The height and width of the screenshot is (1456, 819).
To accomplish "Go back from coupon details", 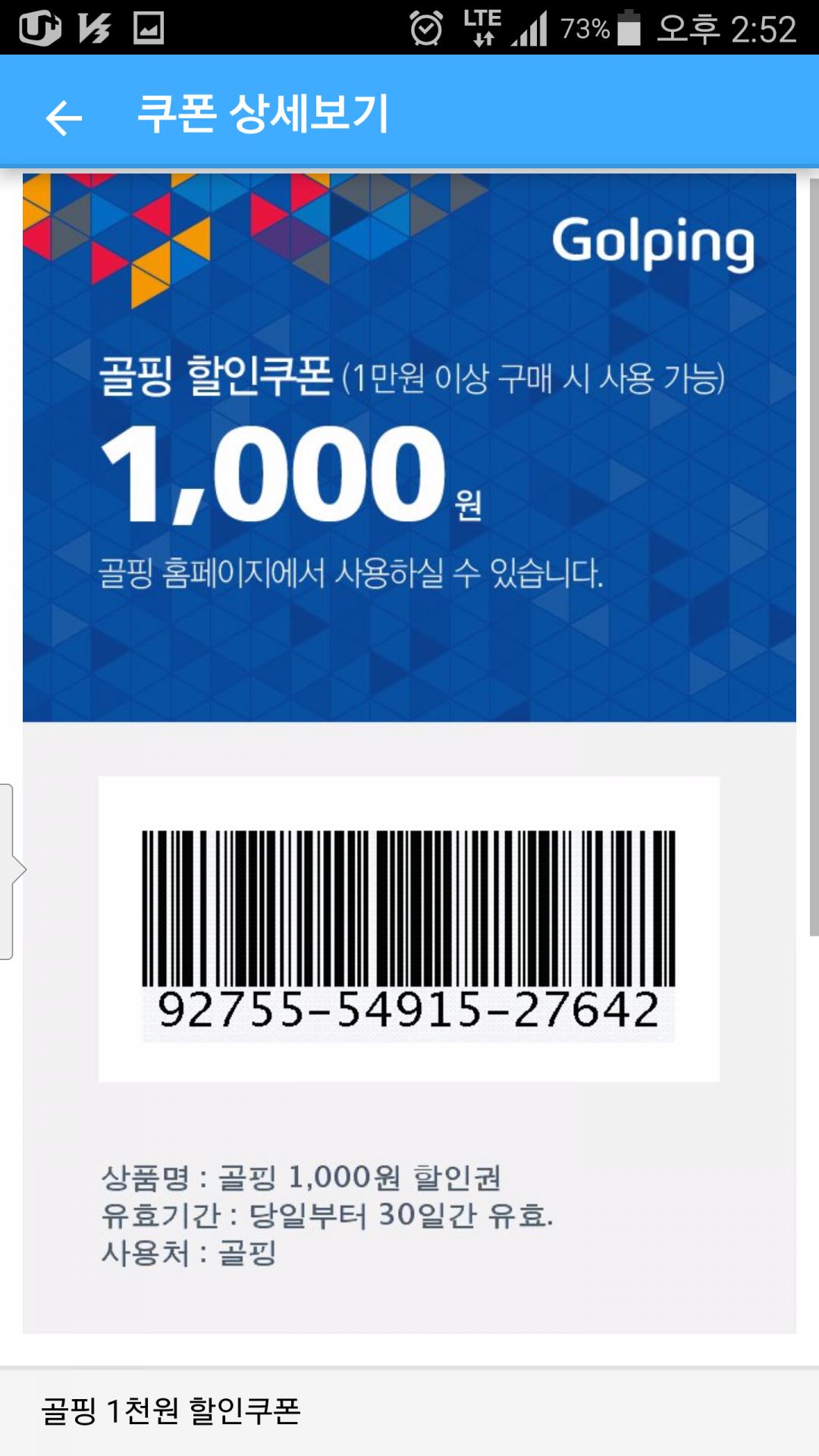I will [x=64, y=118].
